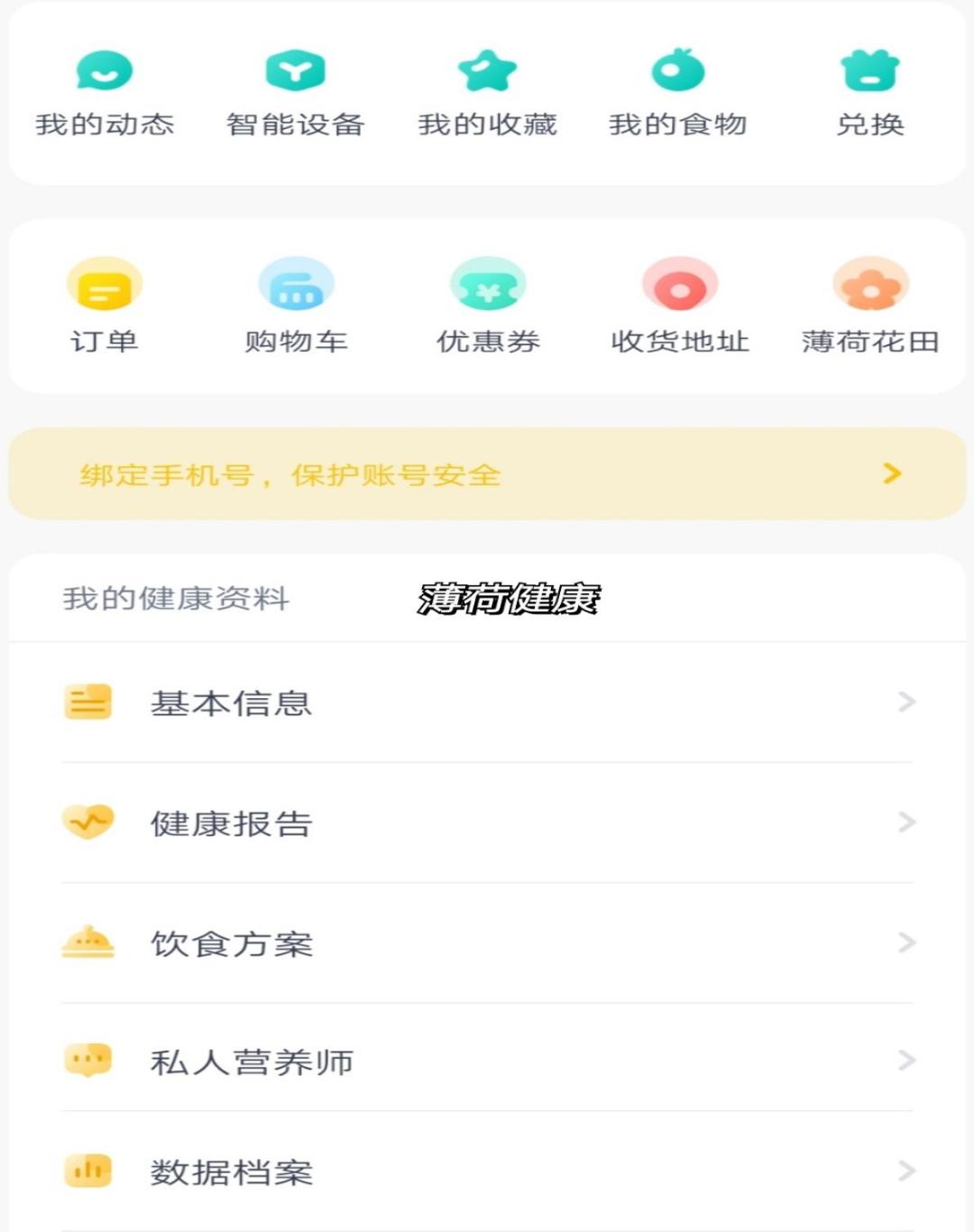The image size is (974, 1232).
Task: Enter 薄荷花田 via its flower icon
Action: [868, 284]
